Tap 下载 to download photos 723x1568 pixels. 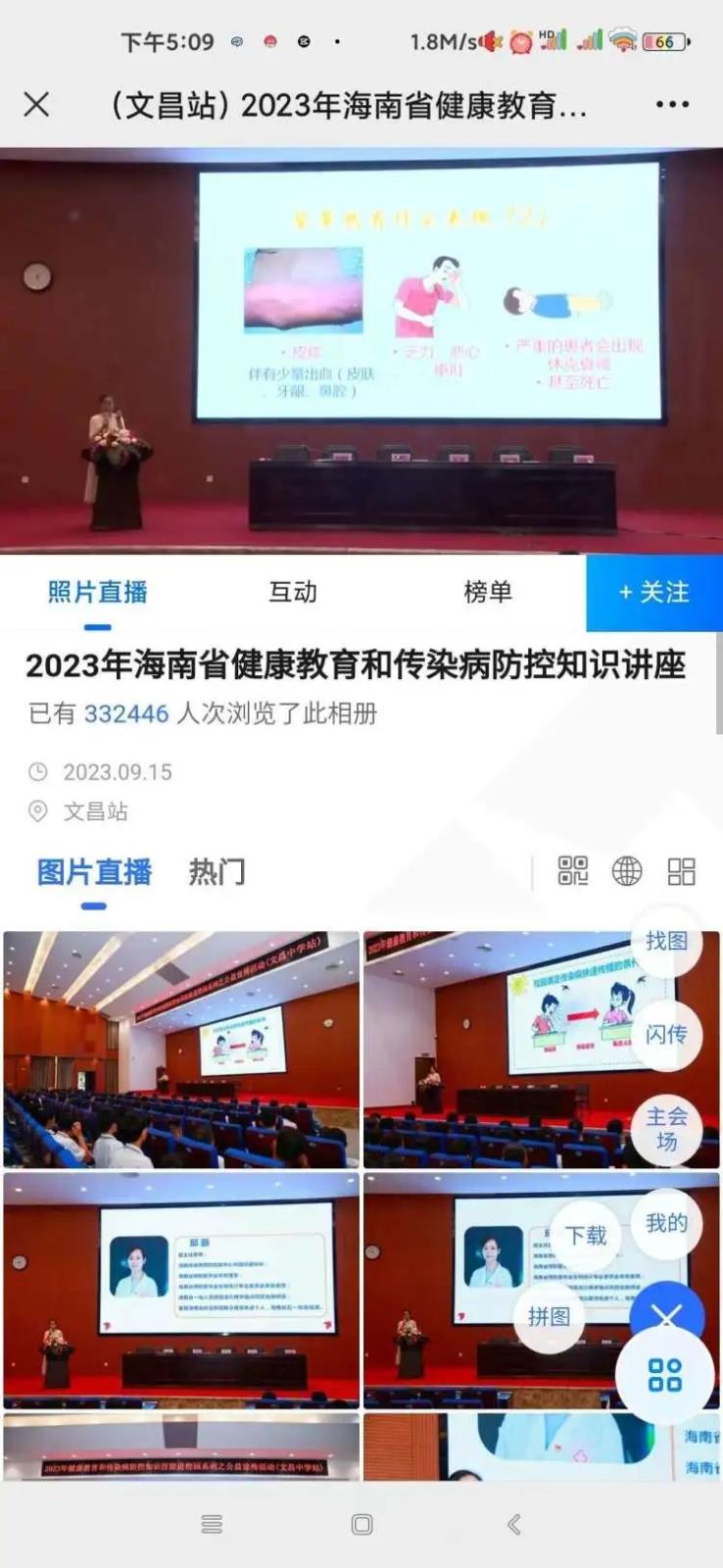pos(586,1236)
